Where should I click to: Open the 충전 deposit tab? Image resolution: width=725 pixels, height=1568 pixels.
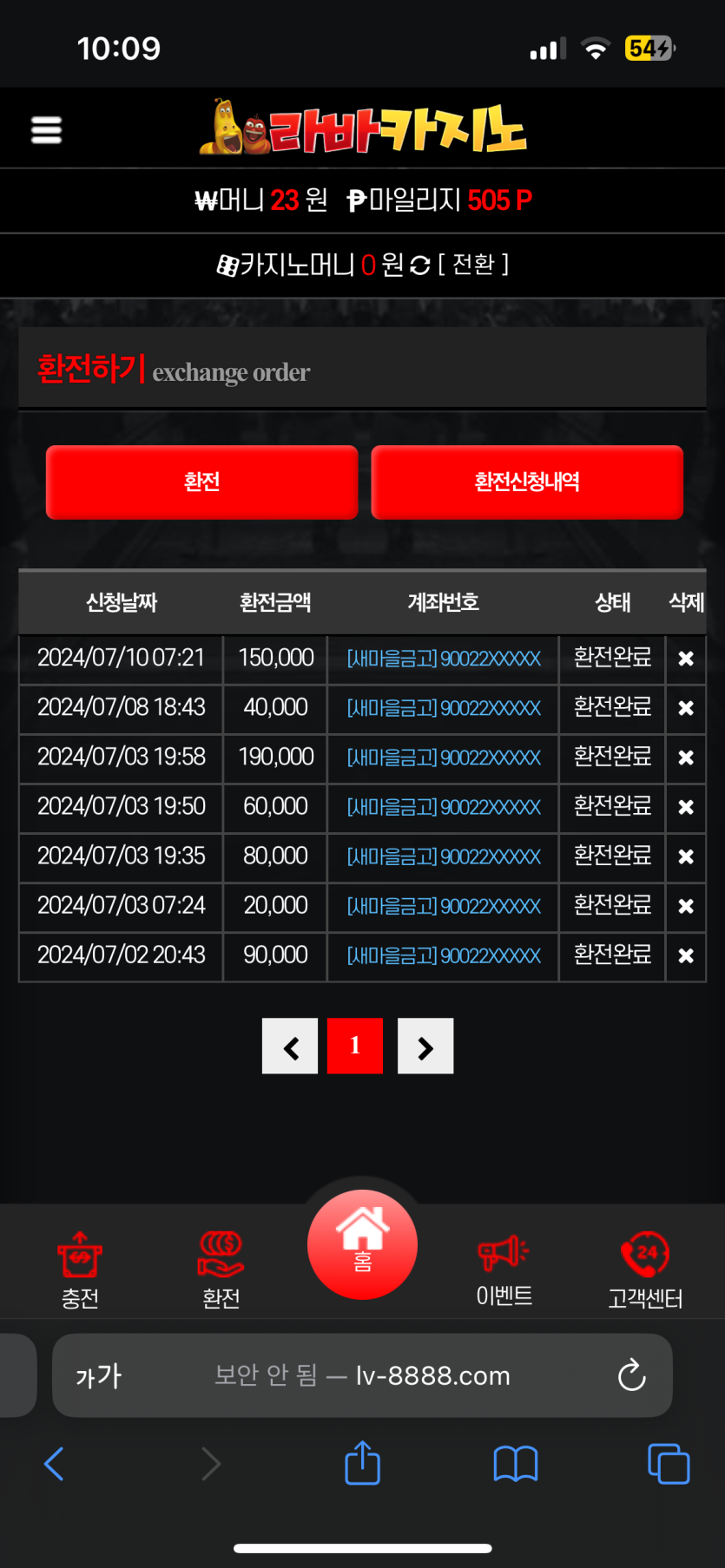coord(80,1269)
